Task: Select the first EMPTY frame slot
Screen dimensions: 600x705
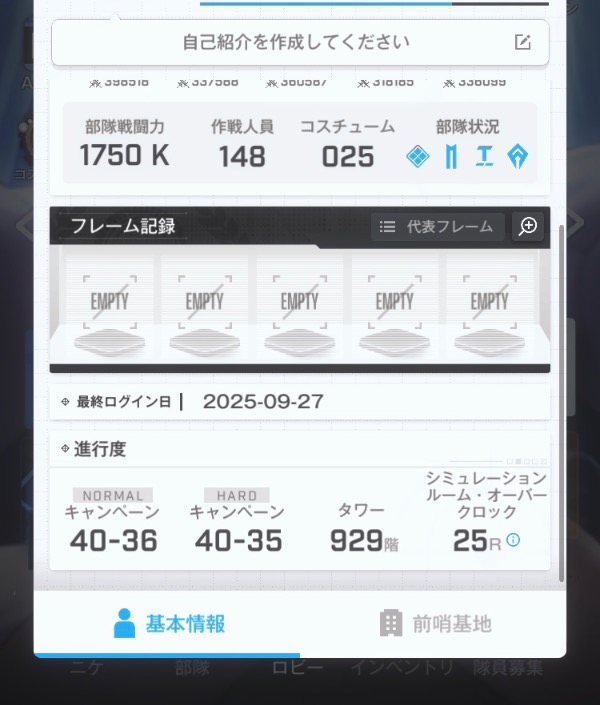Action: (x=109, y=301)
